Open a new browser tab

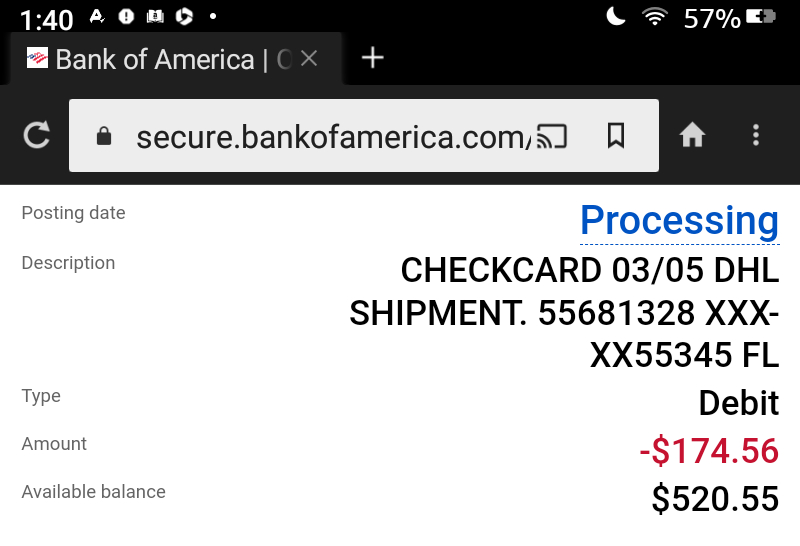[x=373, y=58]
